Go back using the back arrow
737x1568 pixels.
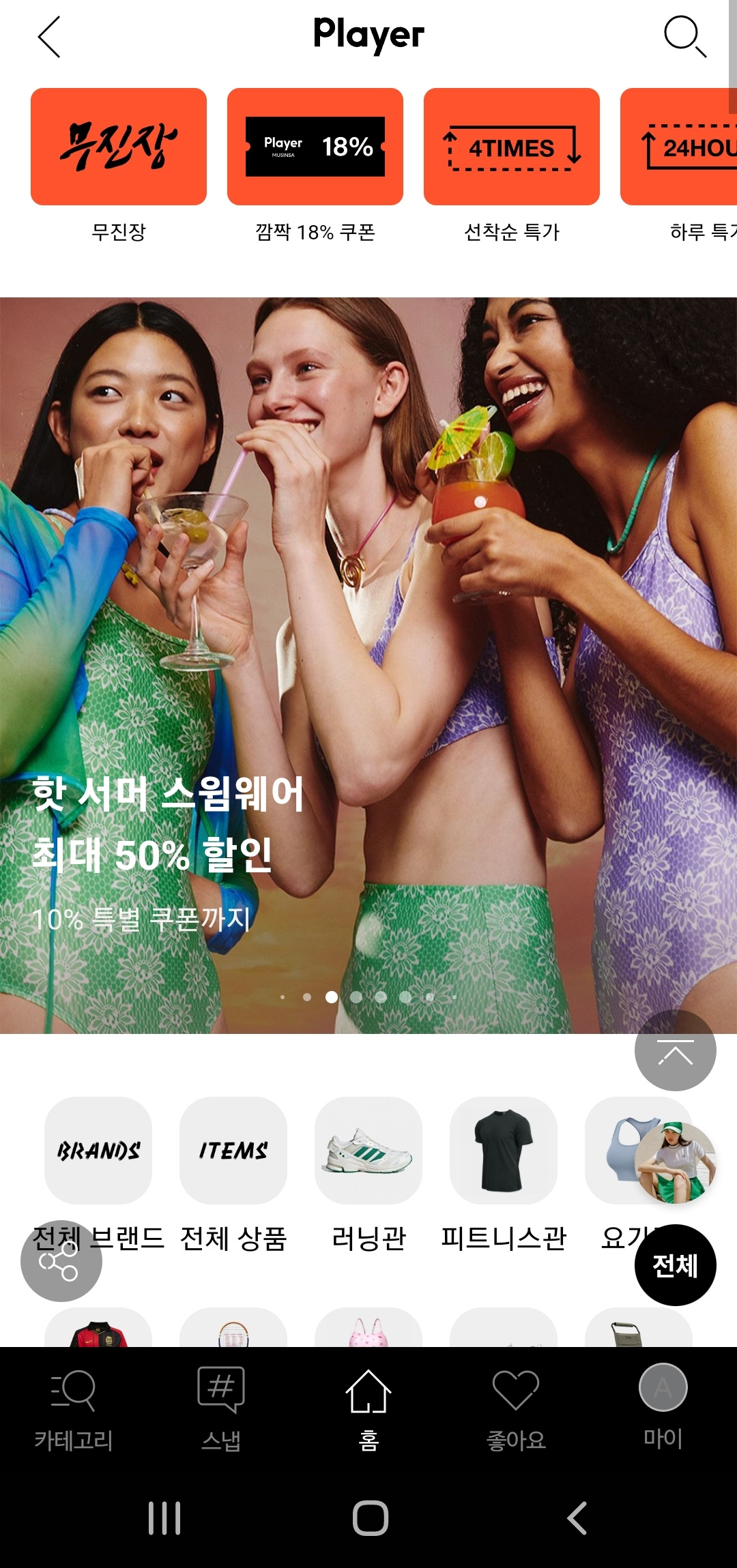48,38
